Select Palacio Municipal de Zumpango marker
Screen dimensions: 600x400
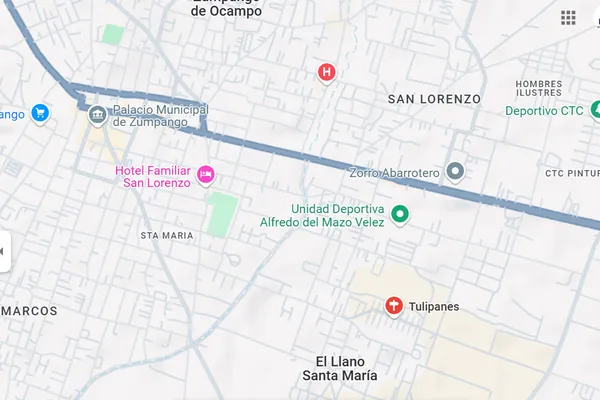(x=97, y=115)
